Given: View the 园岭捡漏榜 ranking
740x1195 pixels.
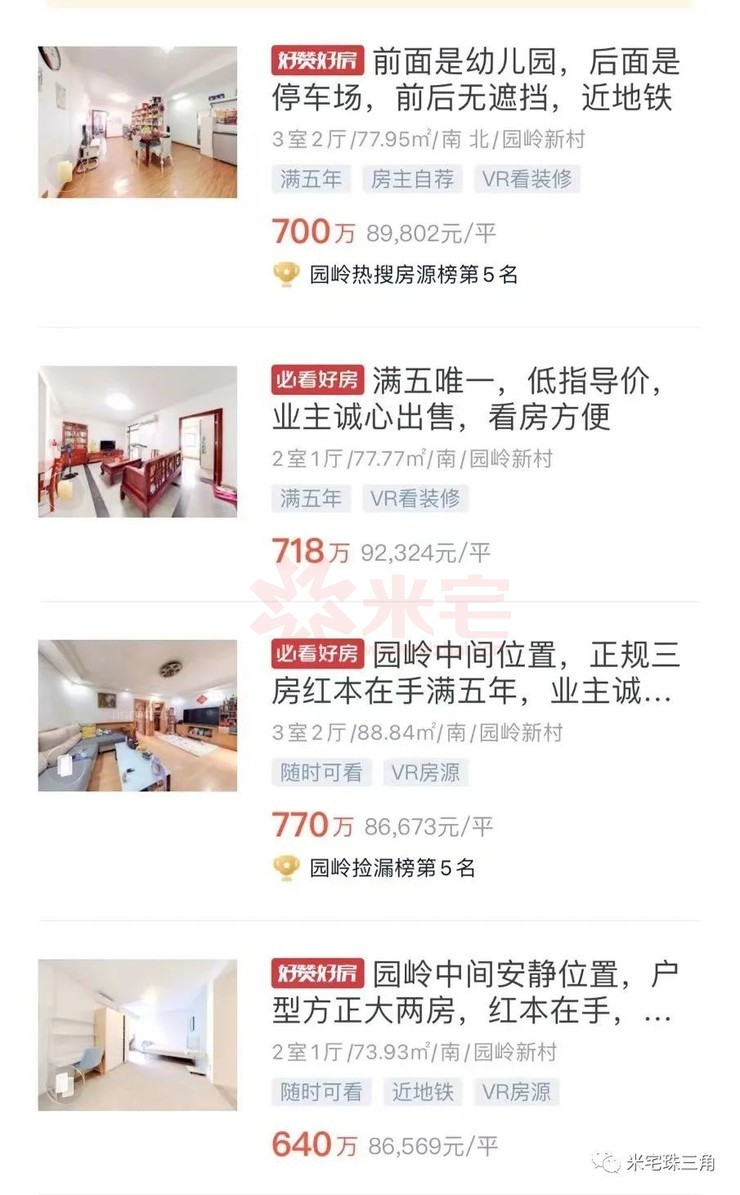Looking at the screenshot, I should 374,867.
